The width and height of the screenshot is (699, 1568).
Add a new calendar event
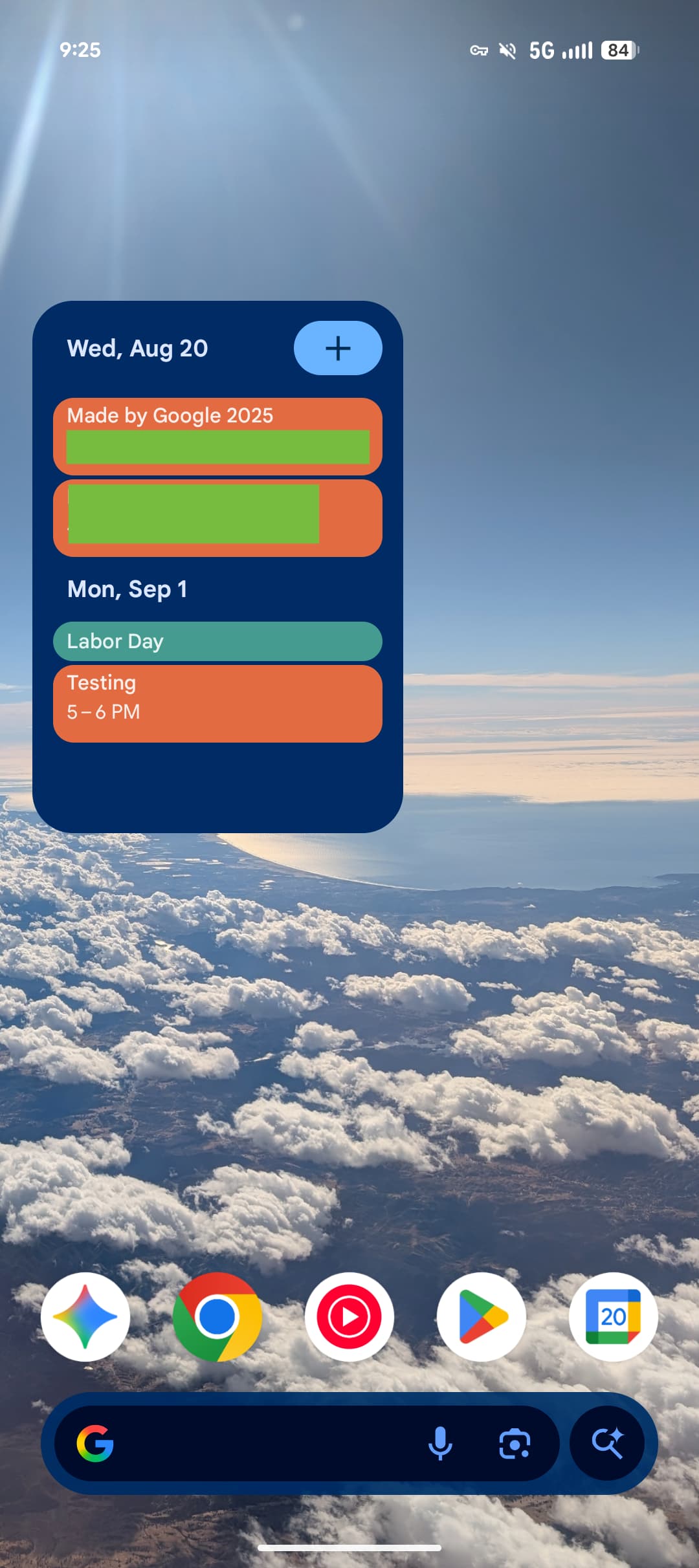tap(338, 348)
